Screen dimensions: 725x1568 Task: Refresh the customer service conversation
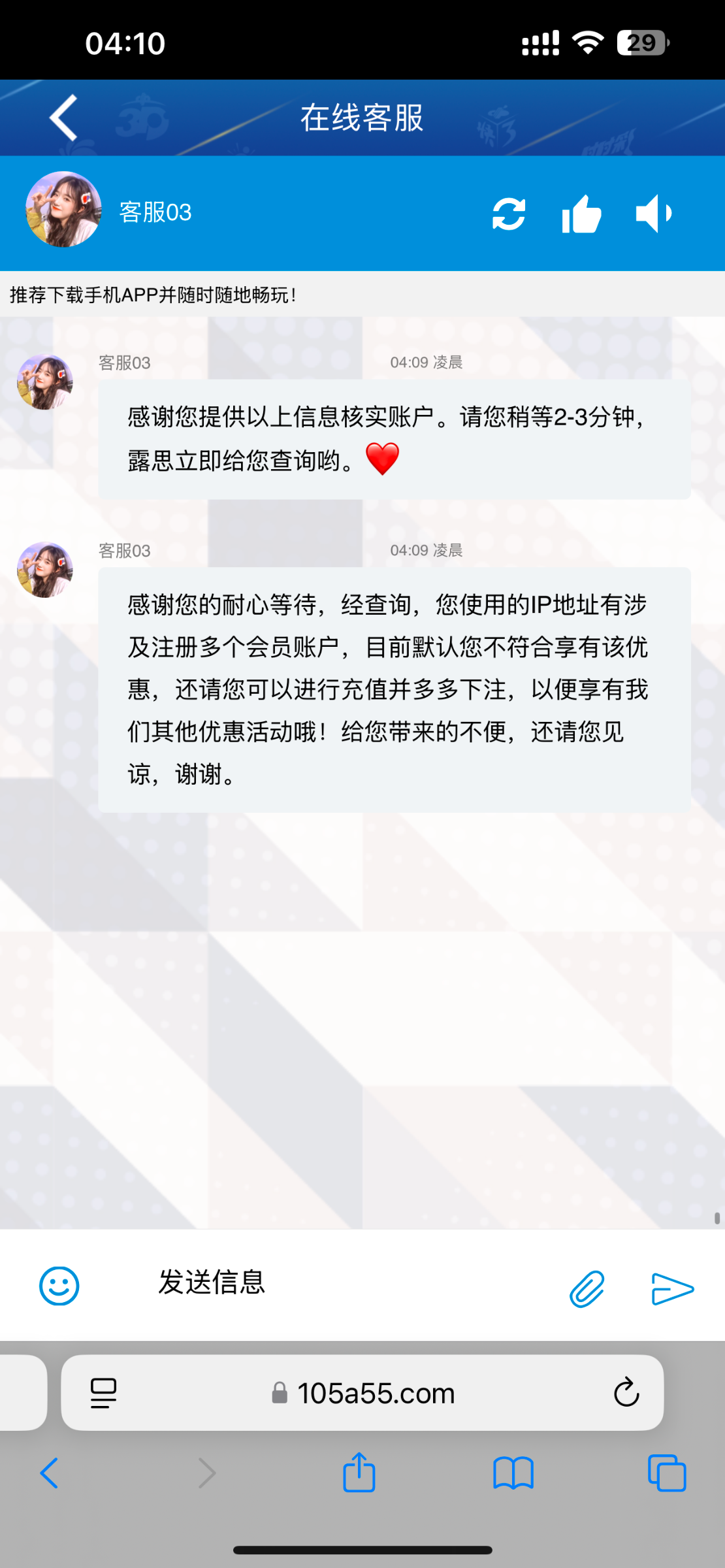point(509,214)
